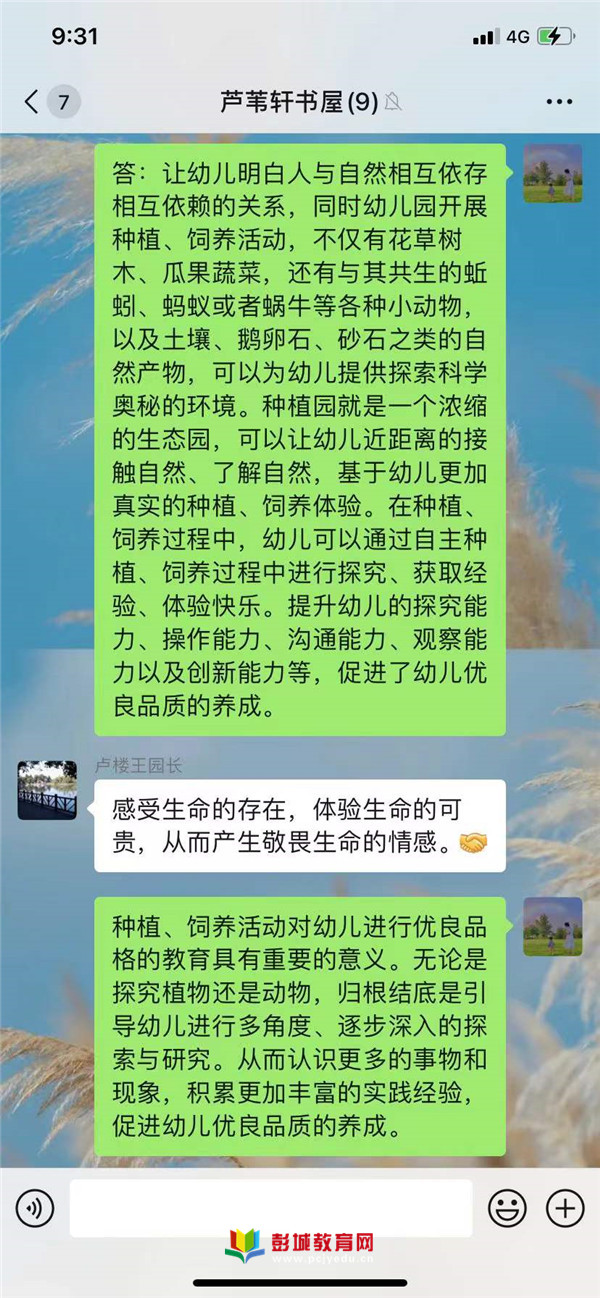Open the group chat options menu

point(558,101)
